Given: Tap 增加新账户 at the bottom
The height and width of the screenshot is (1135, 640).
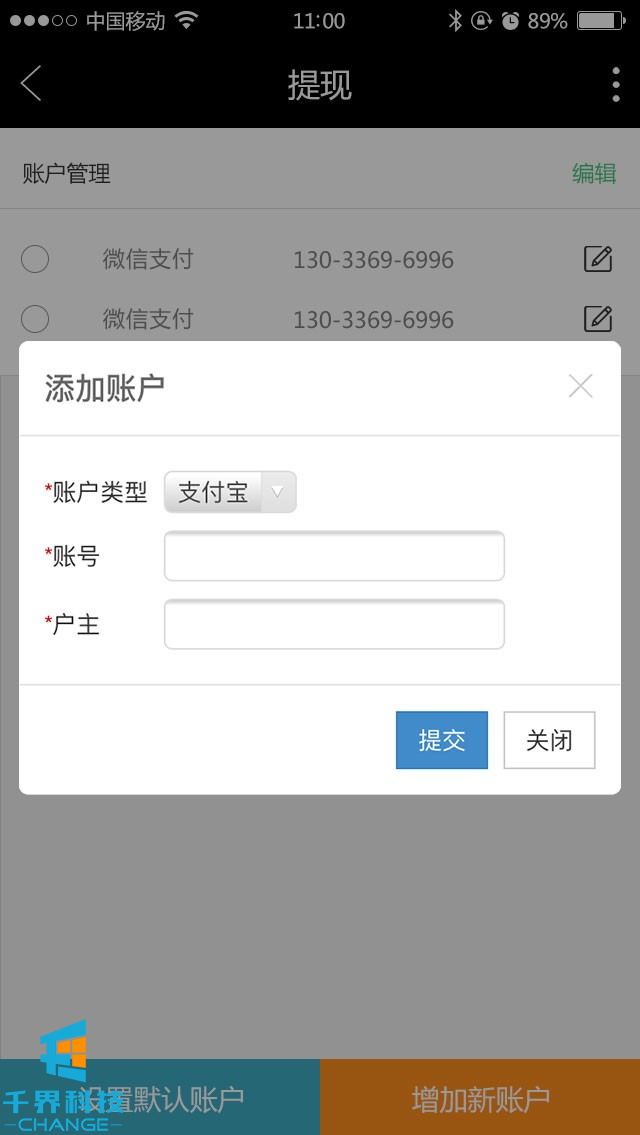Looking at the screenshot, I should (x=480, y=1098).
